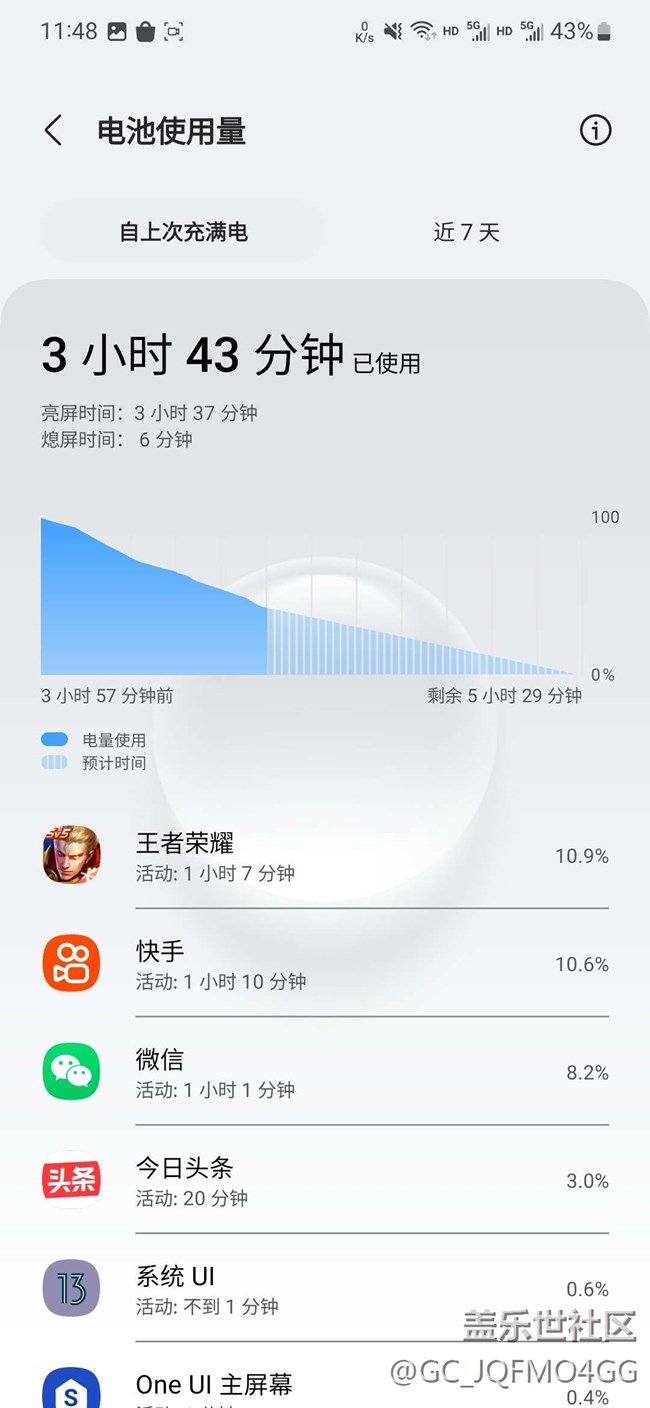Open the info icon in the header

click(x=595, y=130)
